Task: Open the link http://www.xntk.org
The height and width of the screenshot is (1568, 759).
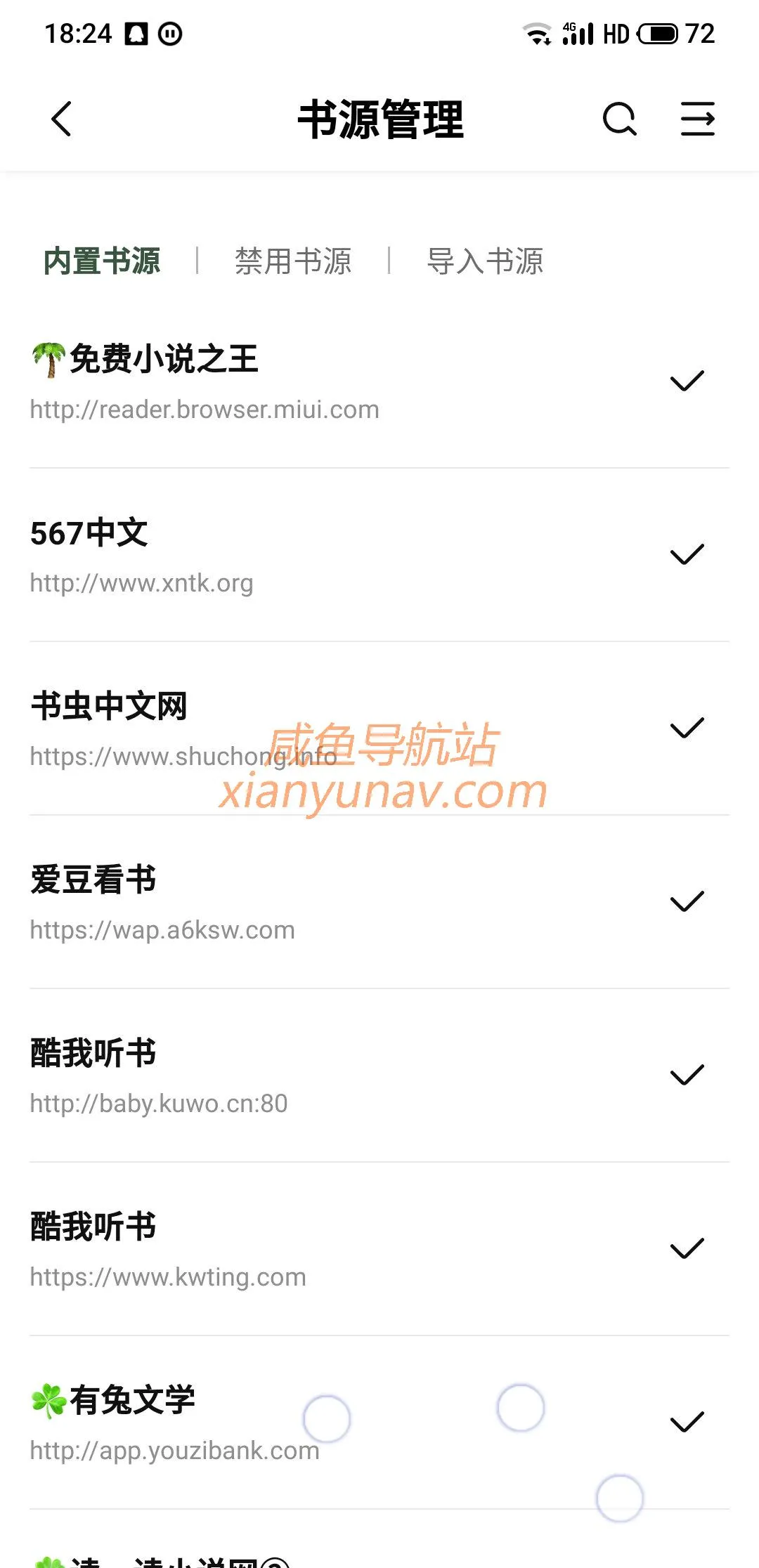Action: [141, 582]
